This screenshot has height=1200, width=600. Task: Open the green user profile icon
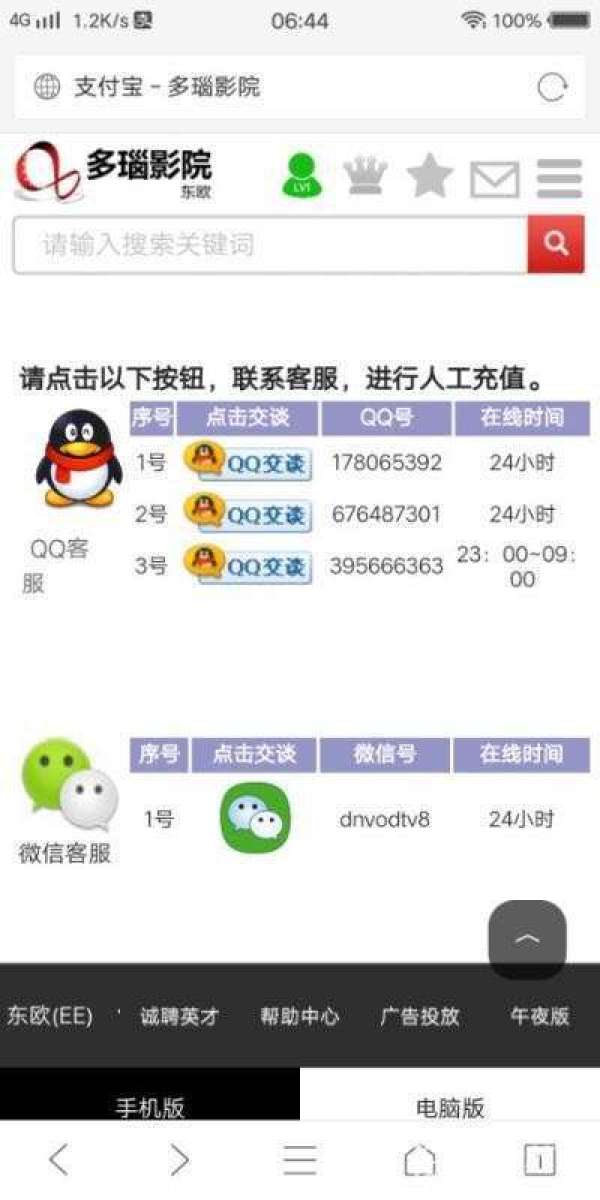click(302, 175)
